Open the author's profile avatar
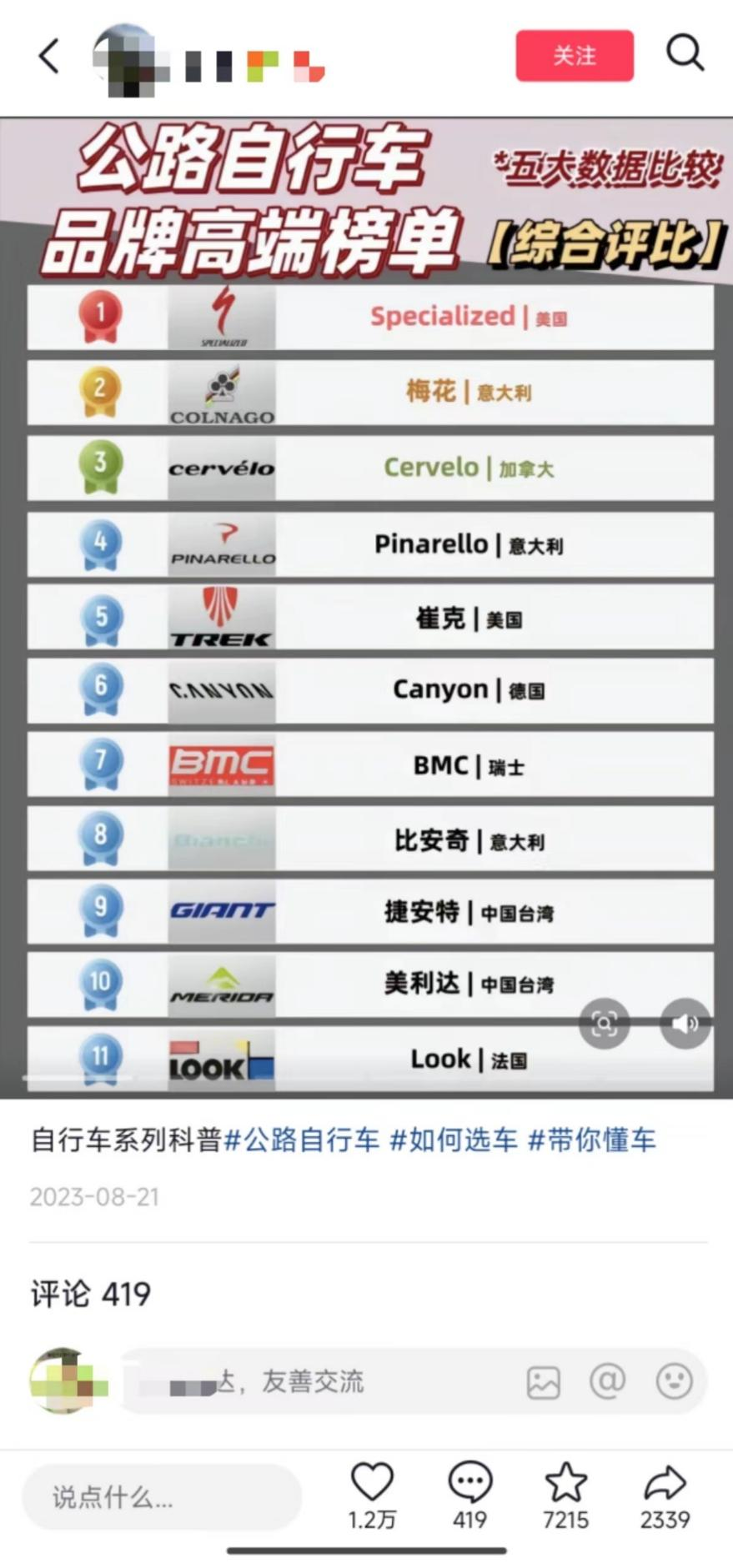Image resolution: width=733 pixels, height=1568 pixels. click(125, 57)
